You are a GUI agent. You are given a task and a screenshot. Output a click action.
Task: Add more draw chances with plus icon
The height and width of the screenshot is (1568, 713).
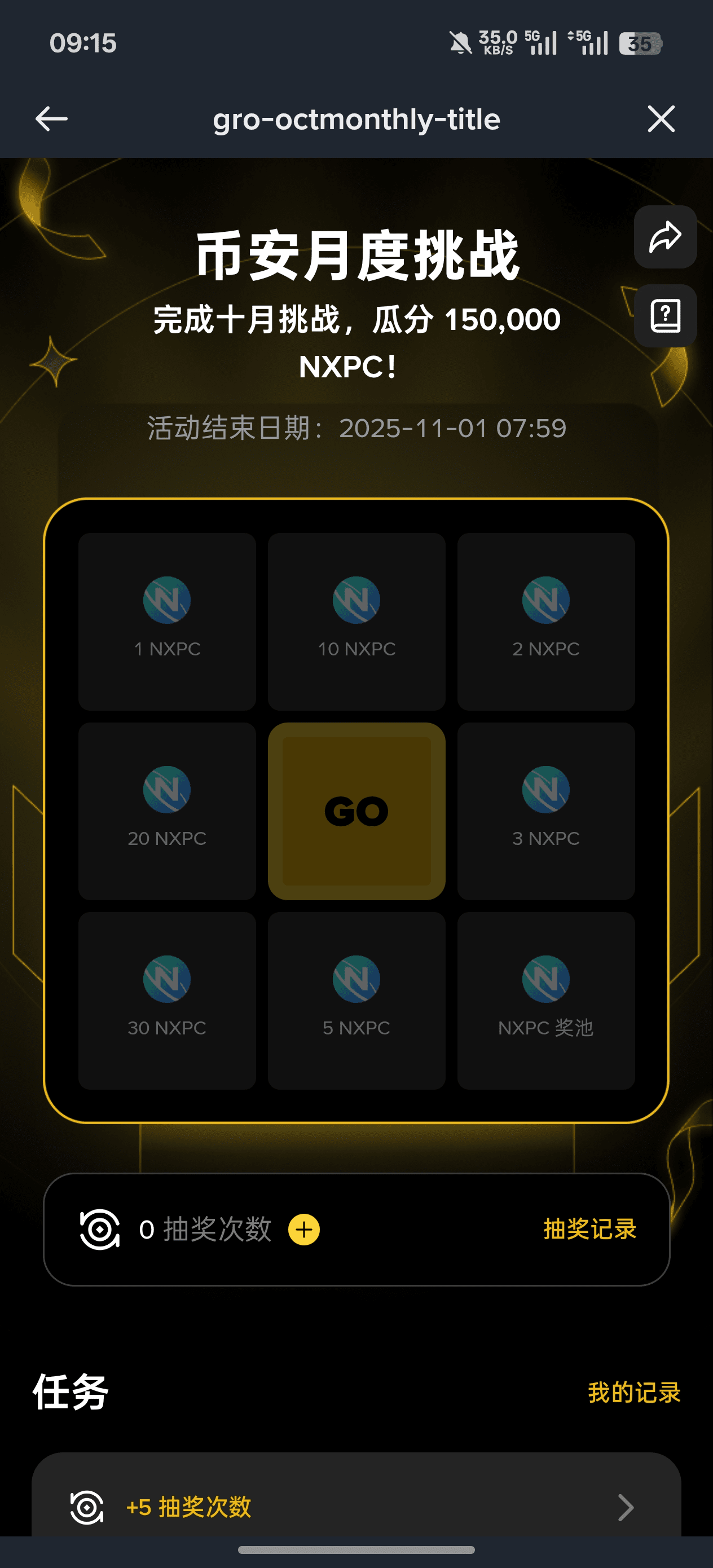[x=304, y=1230]
